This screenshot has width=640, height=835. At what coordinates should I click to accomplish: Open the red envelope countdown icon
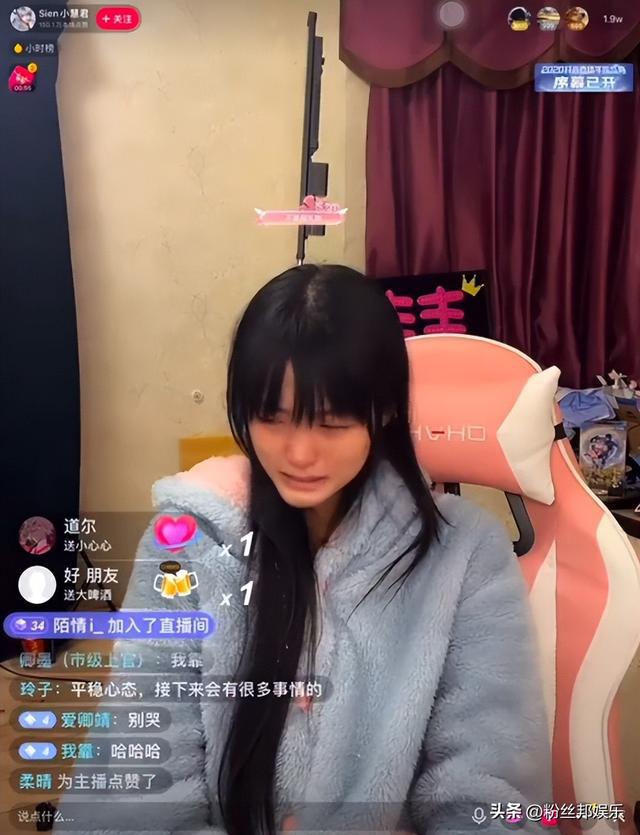point(22,78)
